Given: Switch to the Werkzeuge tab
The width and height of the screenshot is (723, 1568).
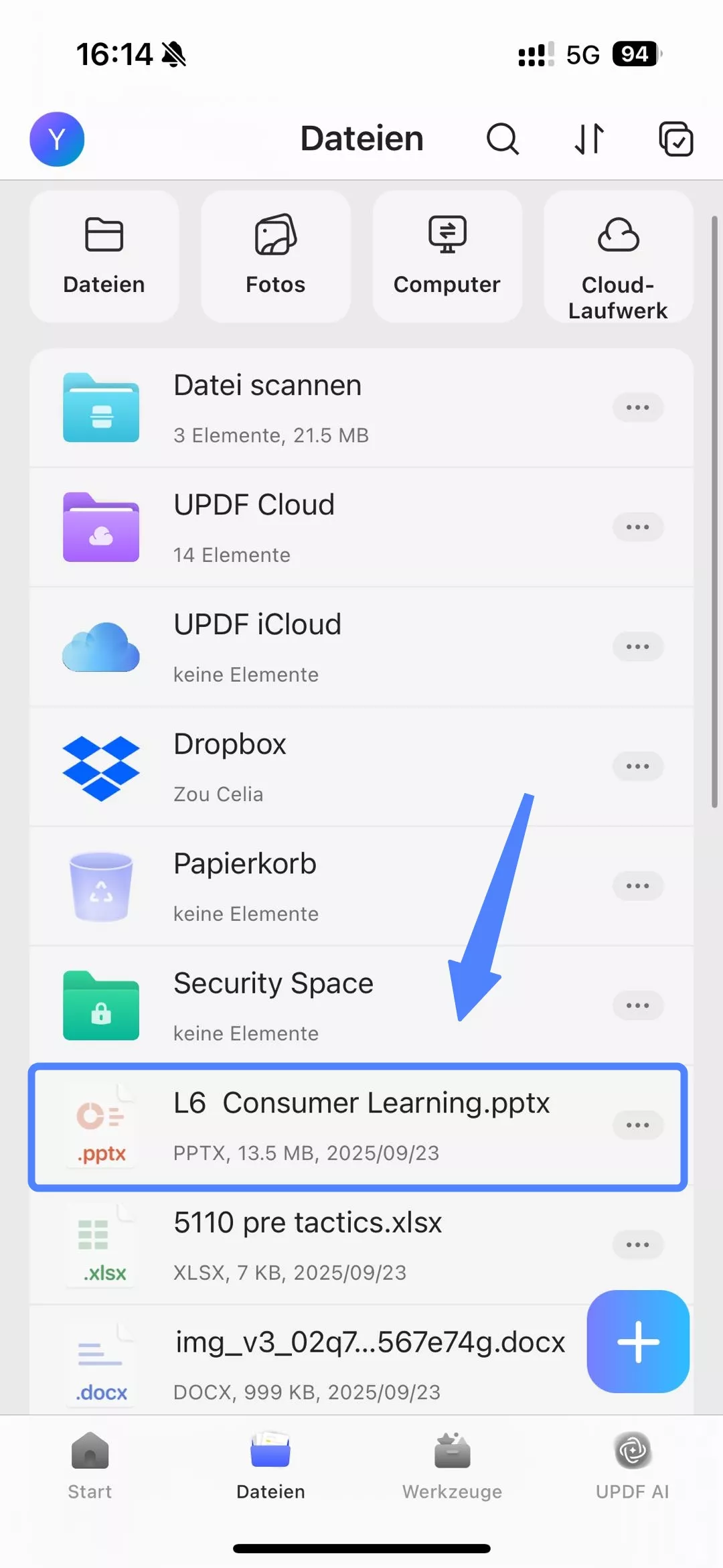Looking at the screenshot, I should tap(452, 1466).
